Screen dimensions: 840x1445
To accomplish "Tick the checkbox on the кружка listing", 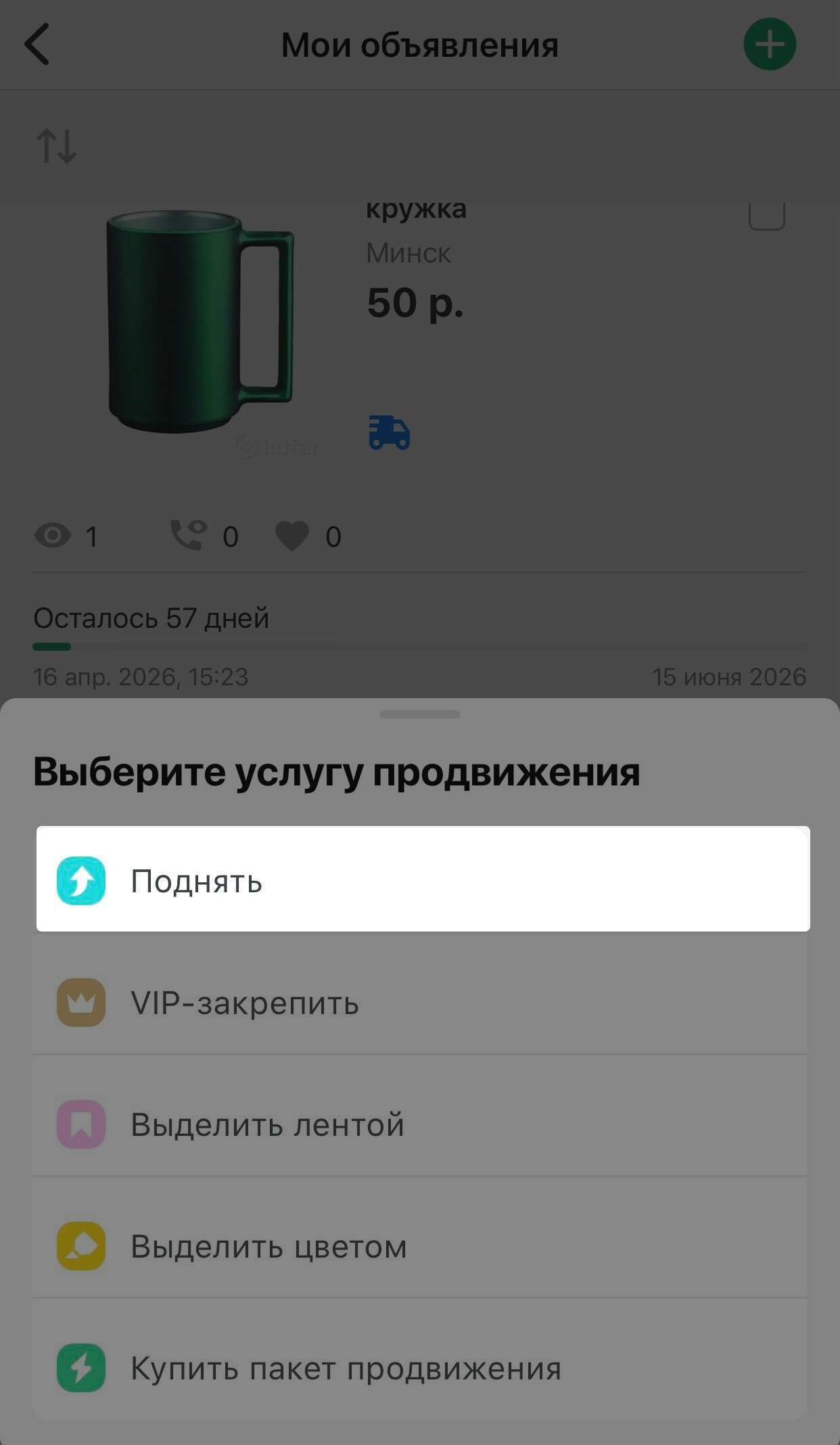I will click(767, 215).
